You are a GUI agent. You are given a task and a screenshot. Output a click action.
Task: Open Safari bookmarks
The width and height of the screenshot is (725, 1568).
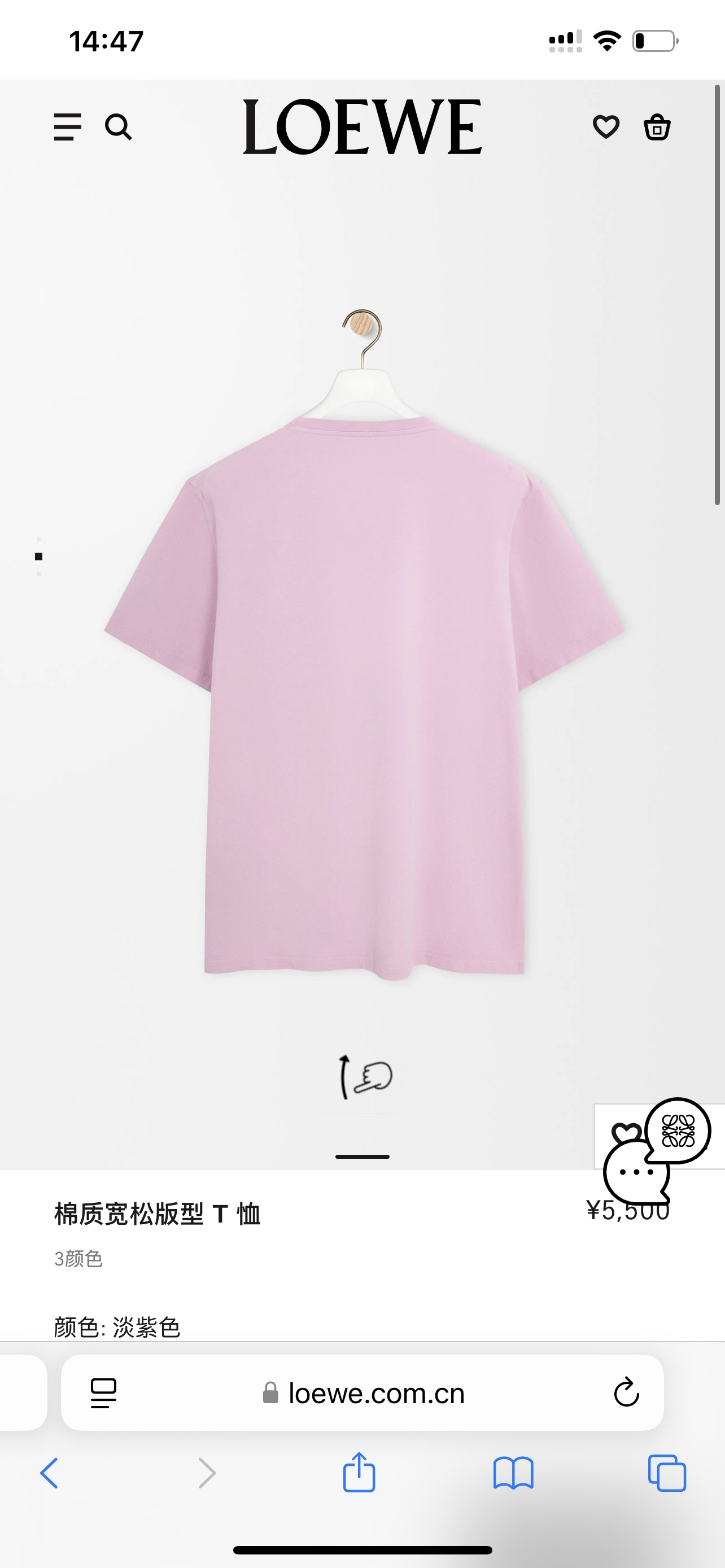[x=513, y=1474]
